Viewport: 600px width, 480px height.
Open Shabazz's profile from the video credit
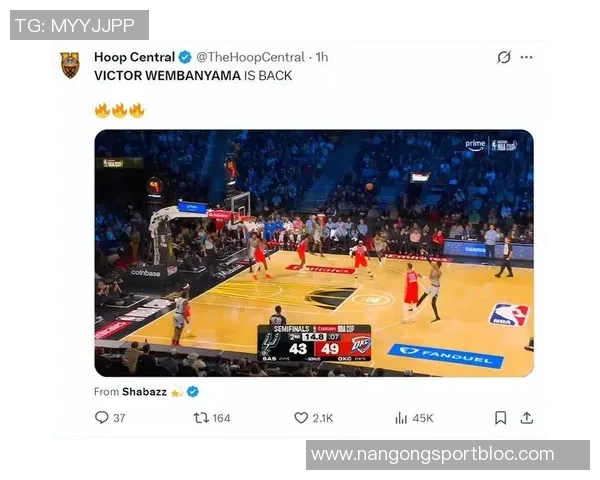[x=146, y=392]
